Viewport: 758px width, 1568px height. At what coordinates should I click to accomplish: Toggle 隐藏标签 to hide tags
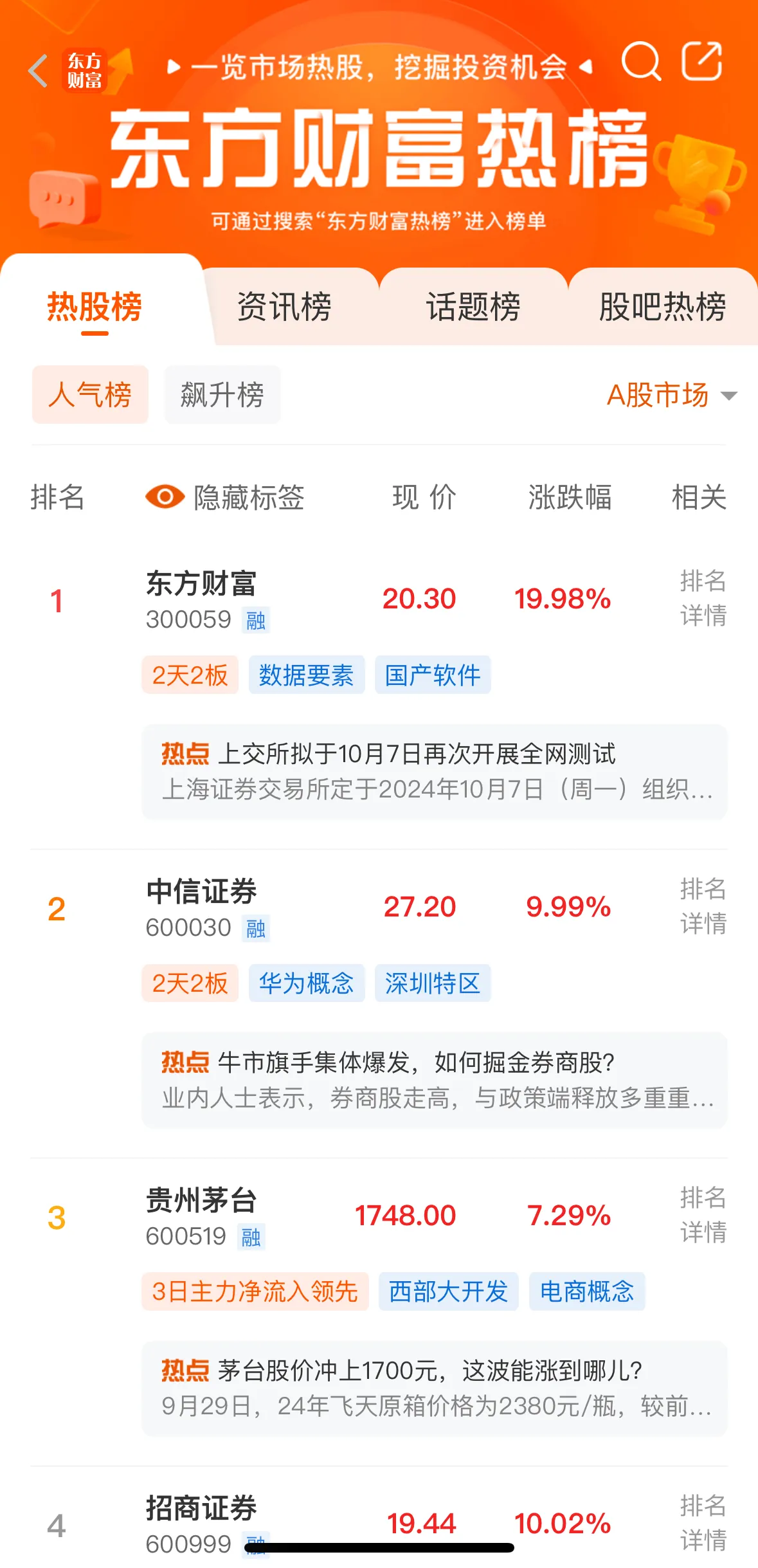225,497
